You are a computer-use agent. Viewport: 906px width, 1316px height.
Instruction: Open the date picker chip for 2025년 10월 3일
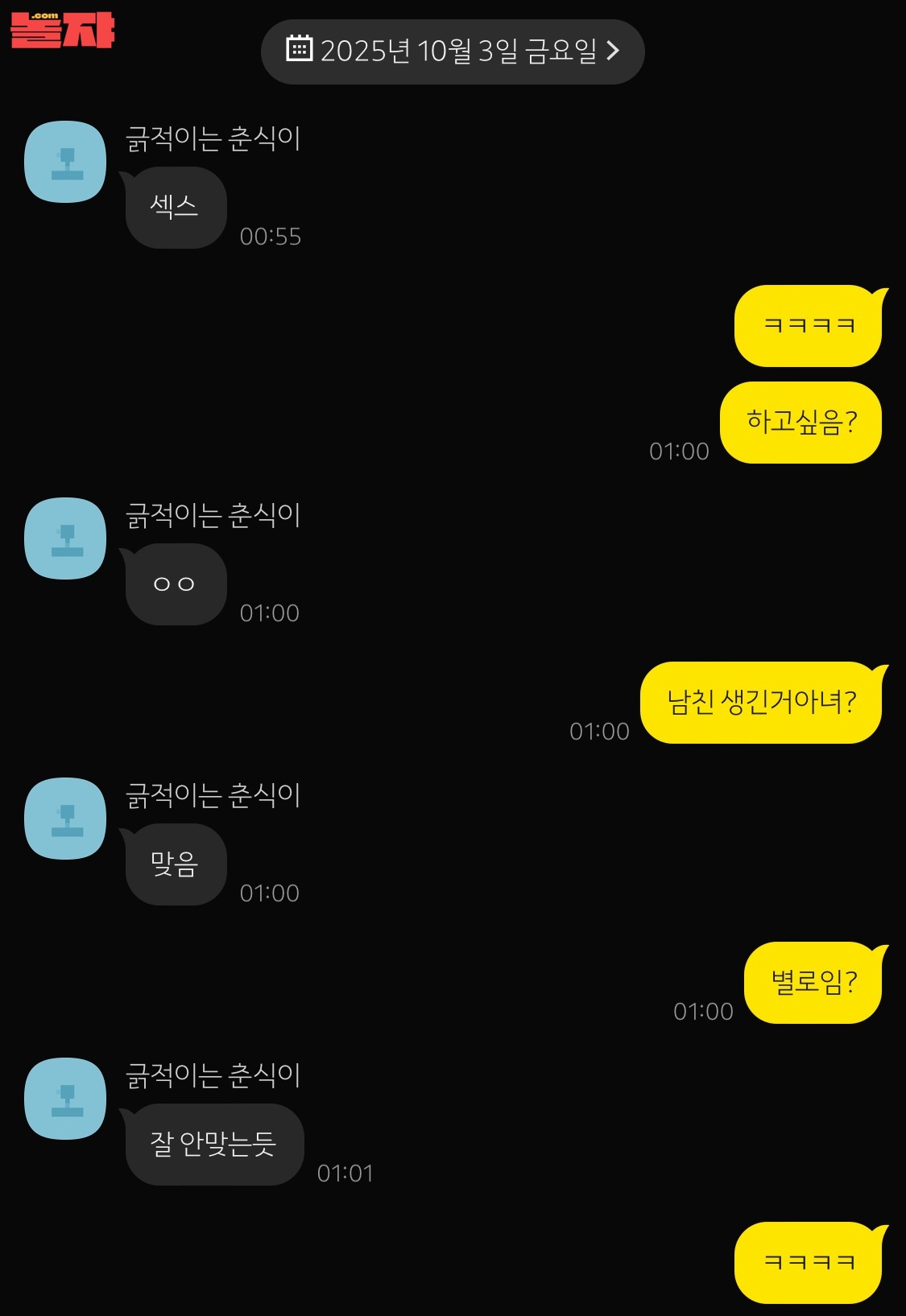tap(453, 52)
